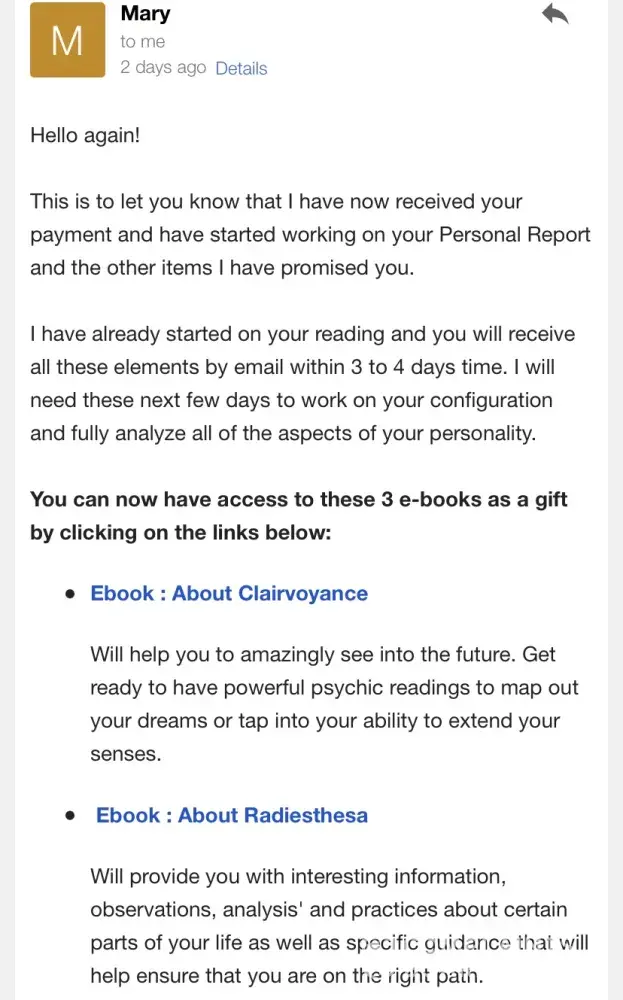The height and width of the screenshot is (1000, 623).
Task: Open the Ebook : About Clairvoyance link
Action: pyautogui.click(x=229, y=593)
